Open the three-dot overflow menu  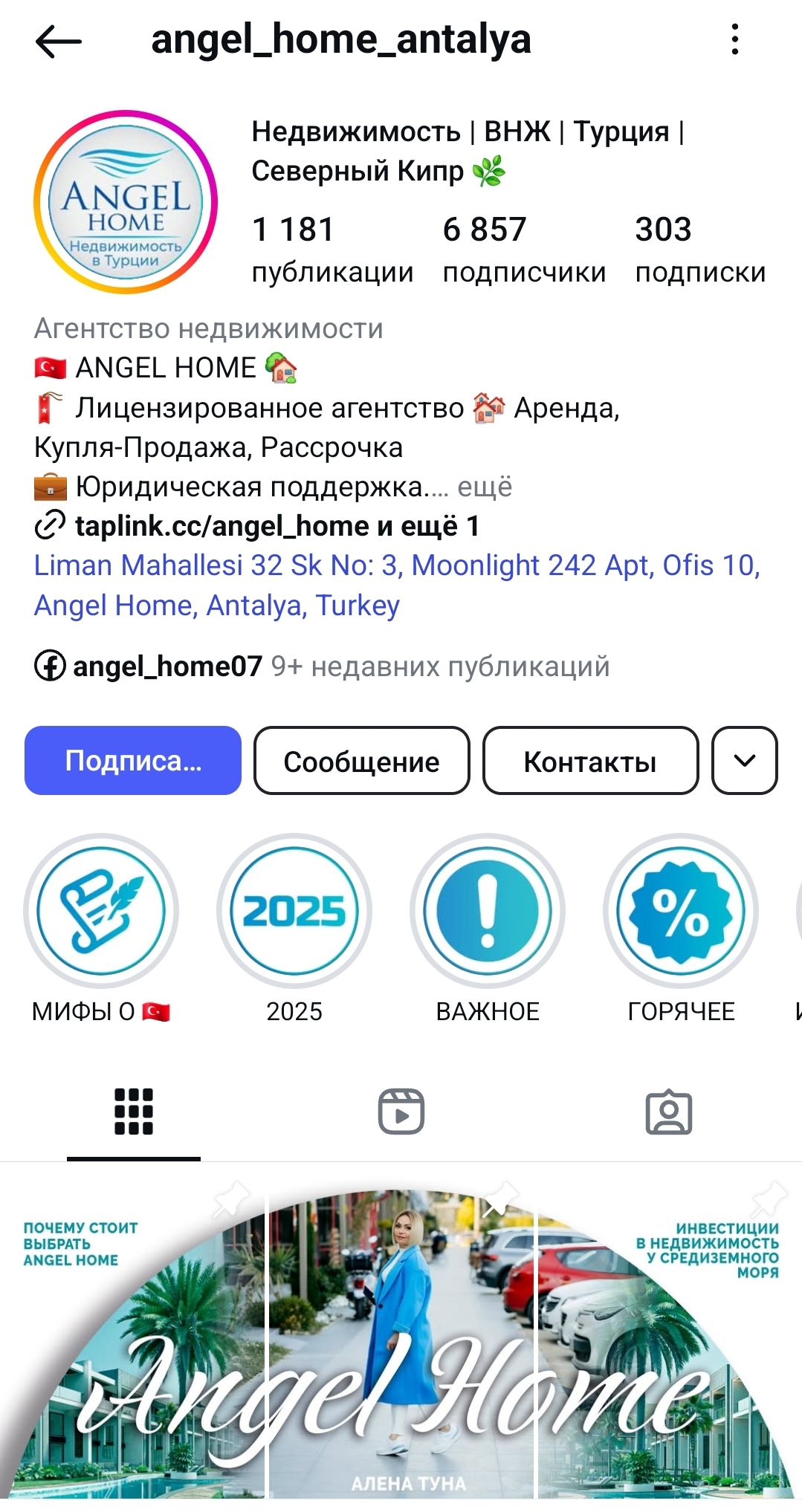(734, 39)
